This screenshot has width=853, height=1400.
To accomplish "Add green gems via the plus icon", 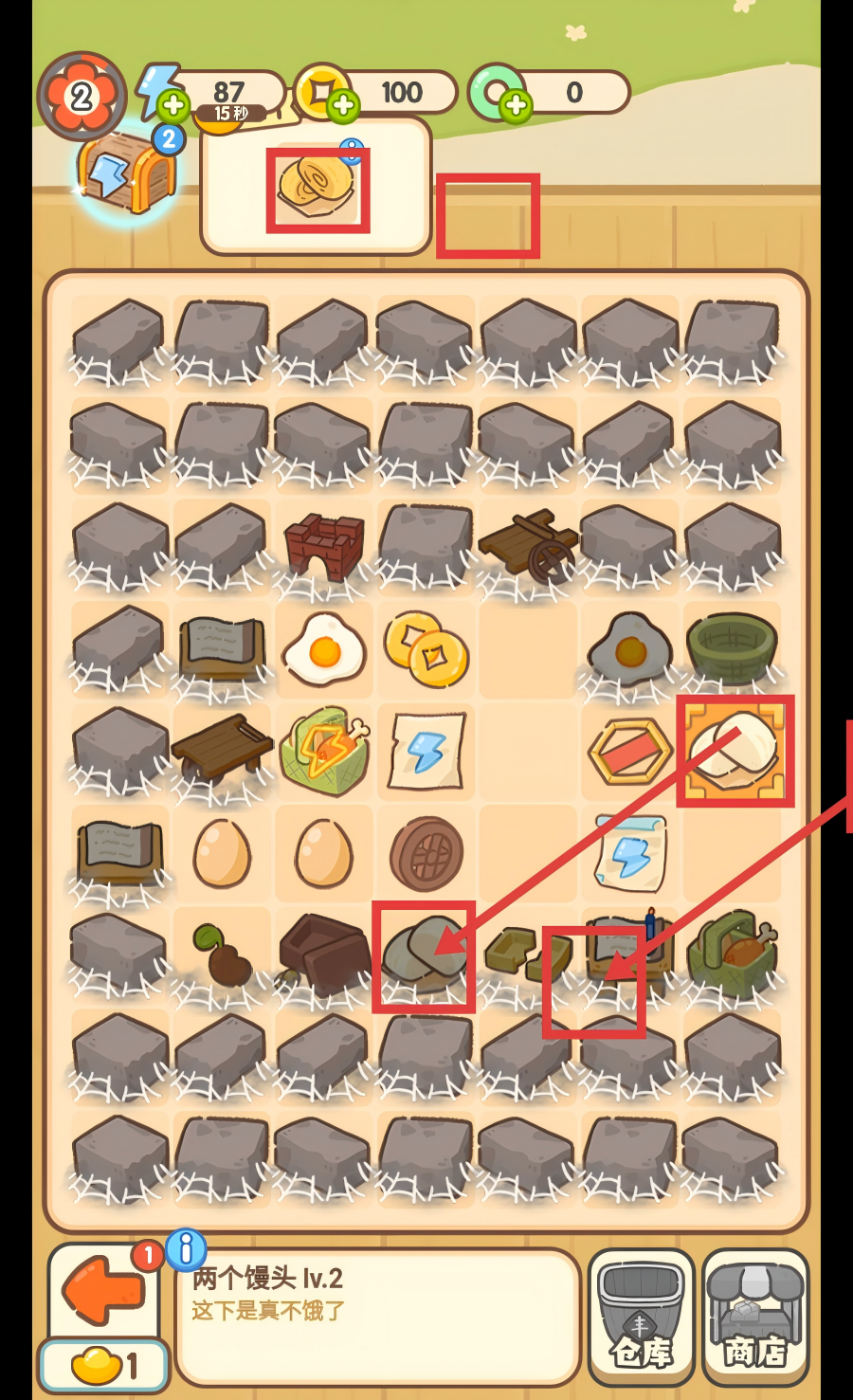I will 516,105.
